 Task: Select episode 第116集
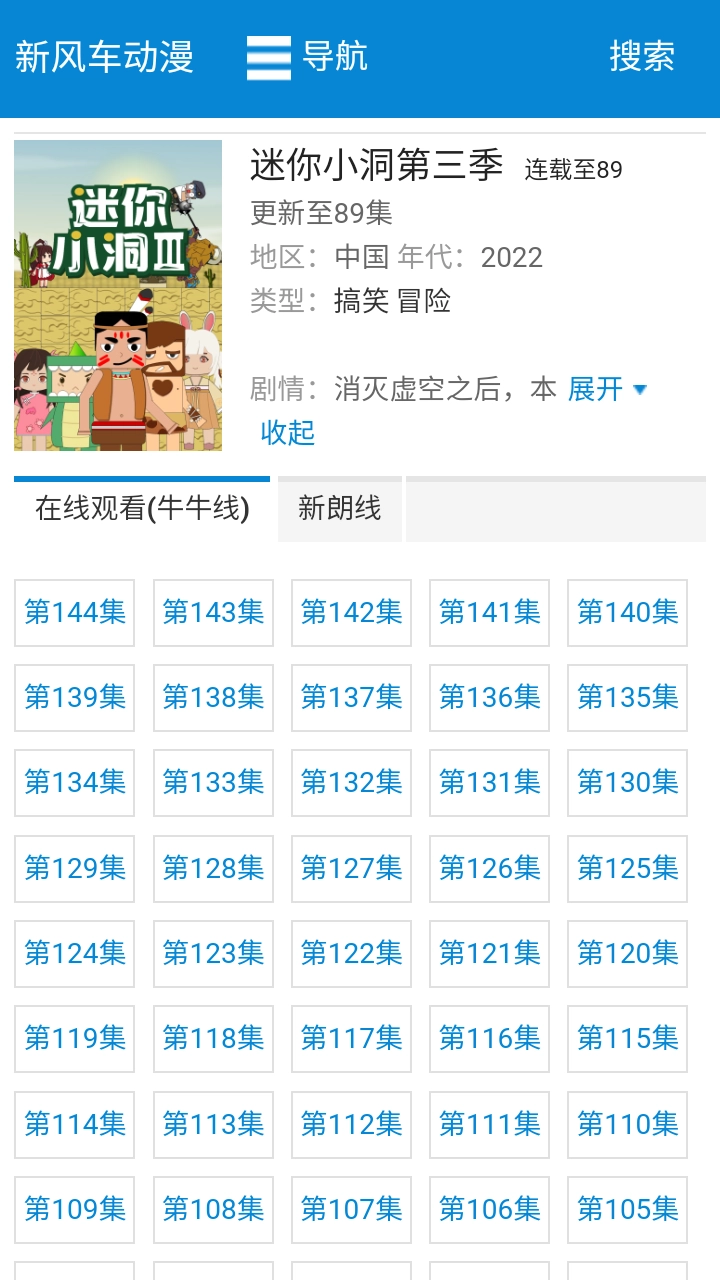coord(489,1039)
